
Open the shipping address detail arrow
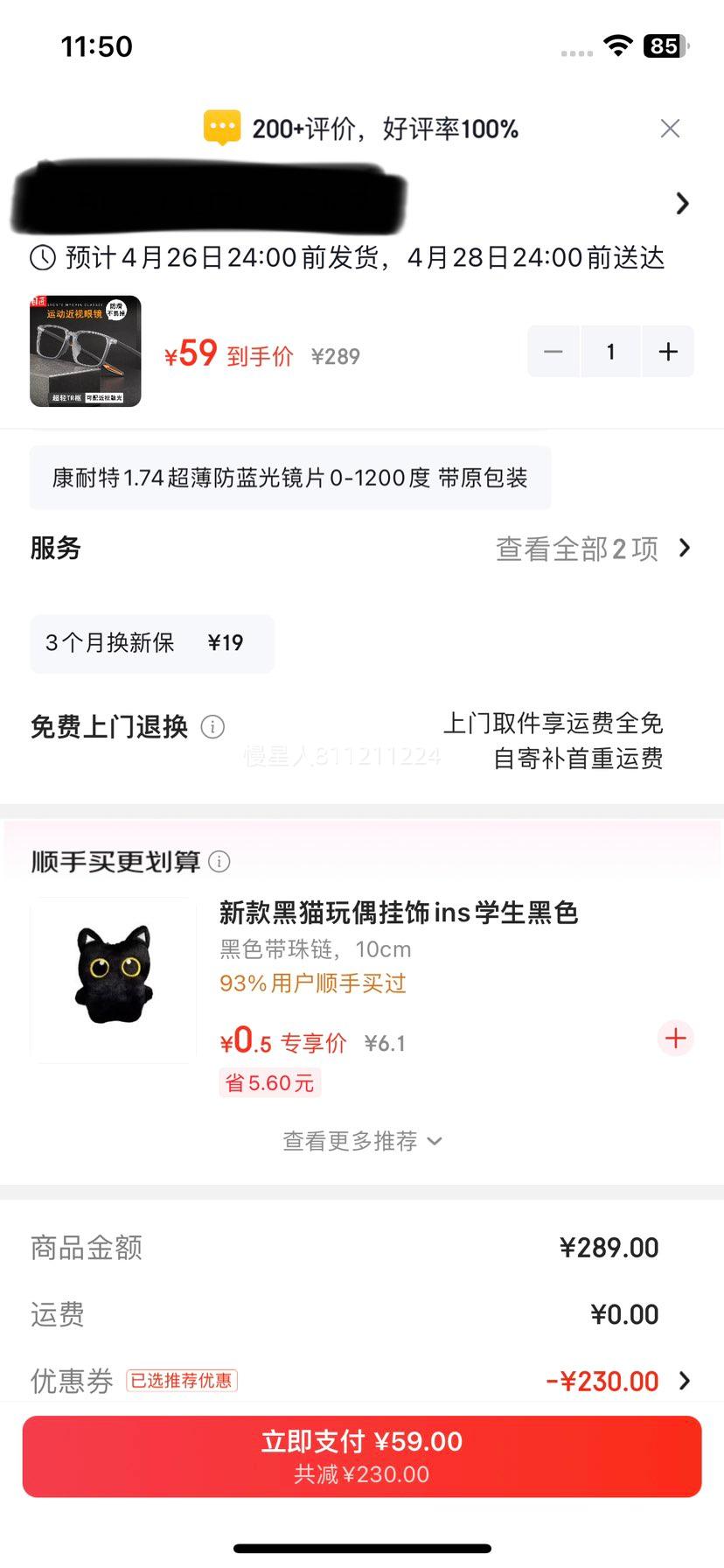[683, 202]
